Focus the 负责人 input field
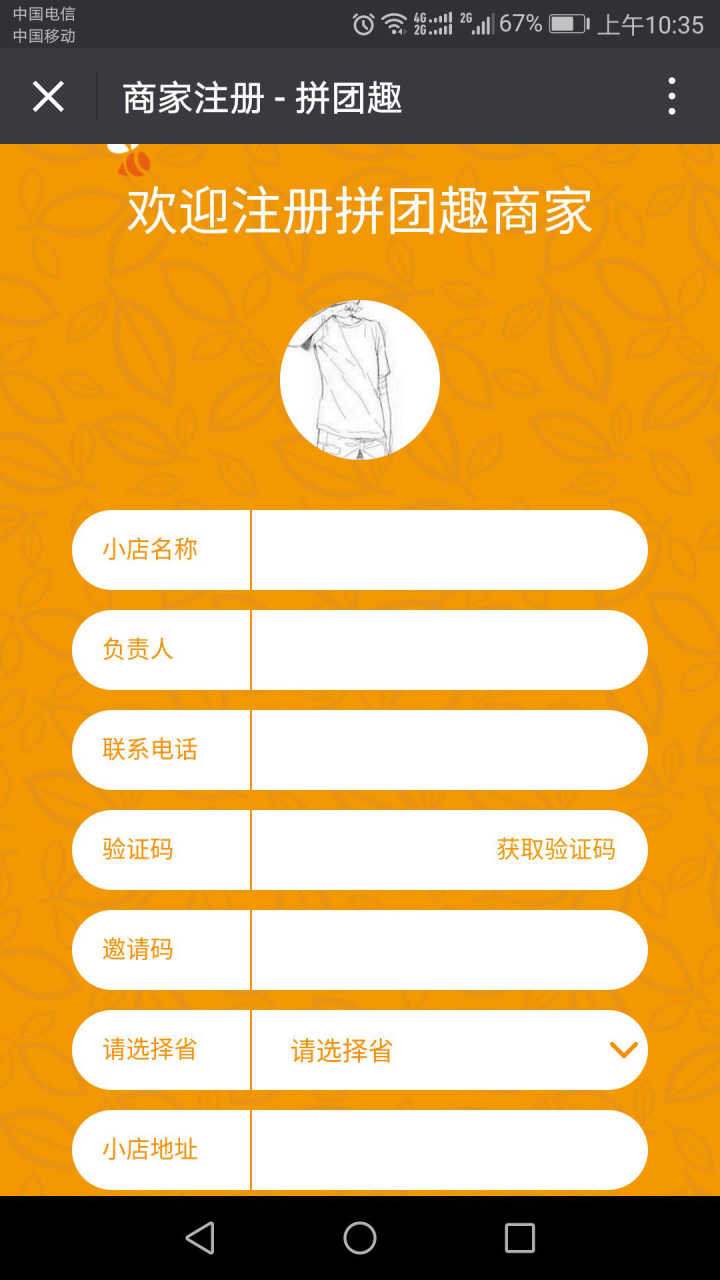Screen dimensions: 720x1280 click(448, 650)
